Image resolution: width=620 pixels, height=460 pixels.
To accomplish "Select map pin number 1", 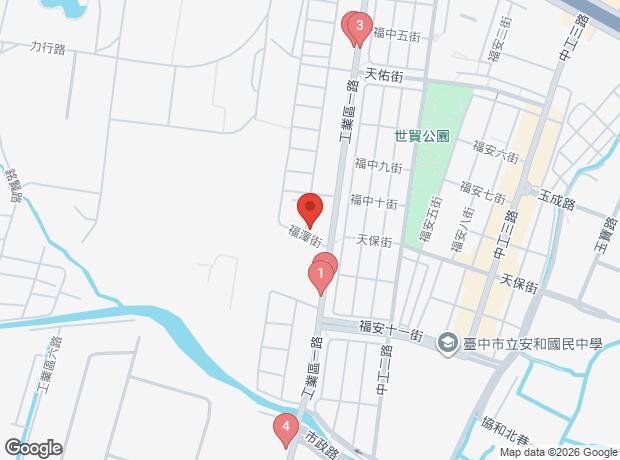I will (x=319, y=273).
